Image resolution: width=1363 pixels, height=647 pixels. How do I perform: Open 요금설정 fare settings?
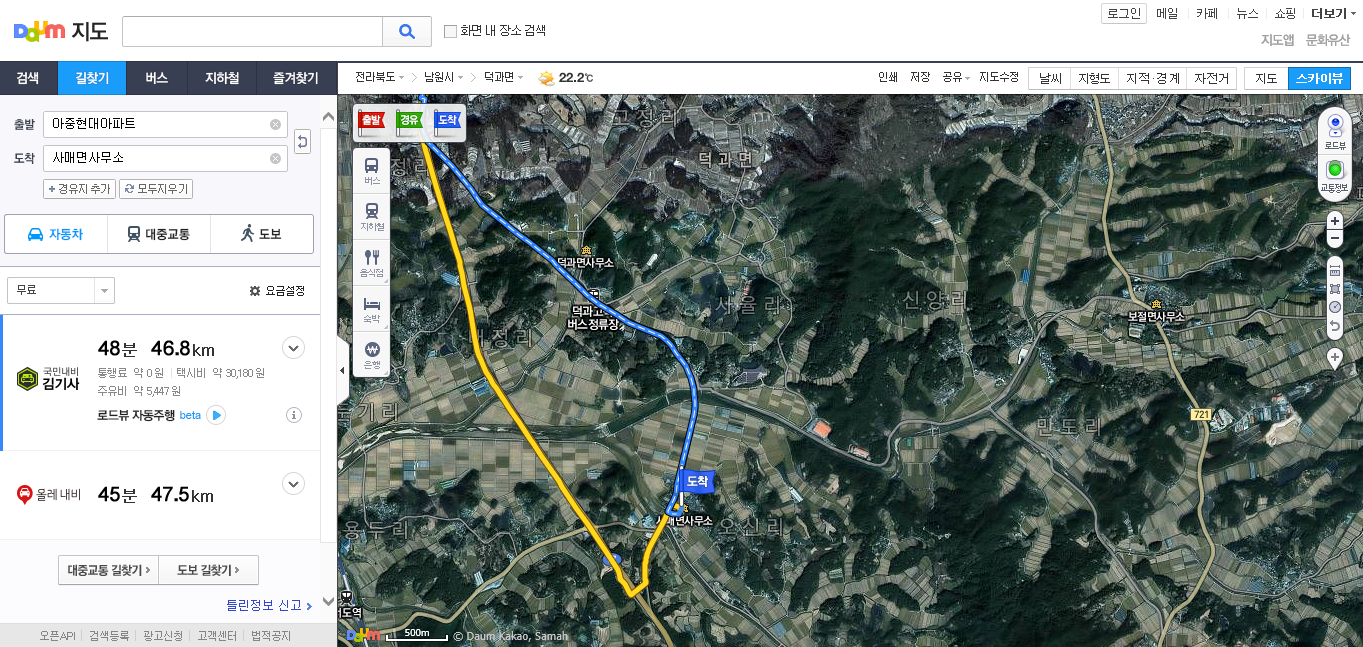point(277,291)
